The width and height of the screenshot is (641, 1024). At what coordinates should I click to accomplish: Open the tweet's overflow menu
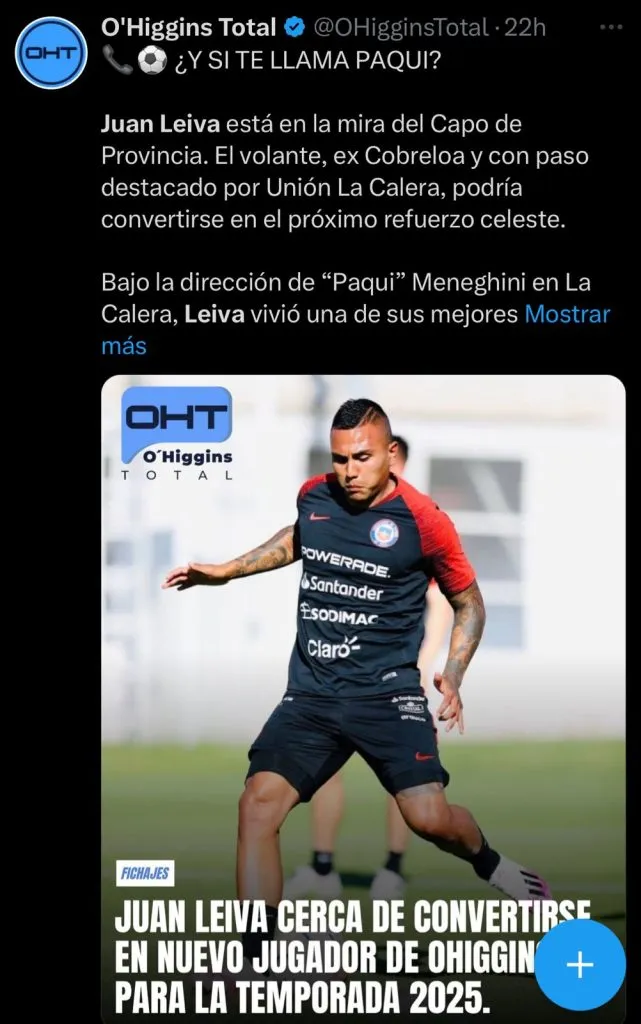[610, 27]
